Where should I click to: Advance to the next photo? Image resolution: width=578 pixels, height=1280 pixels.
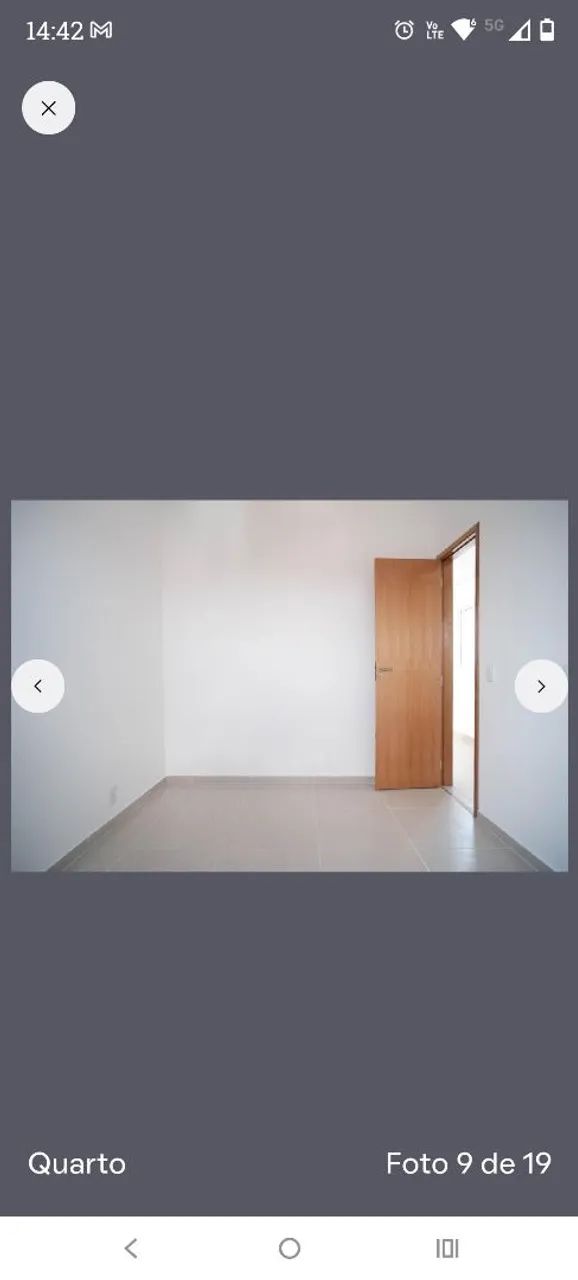click(x=541, y=686)
